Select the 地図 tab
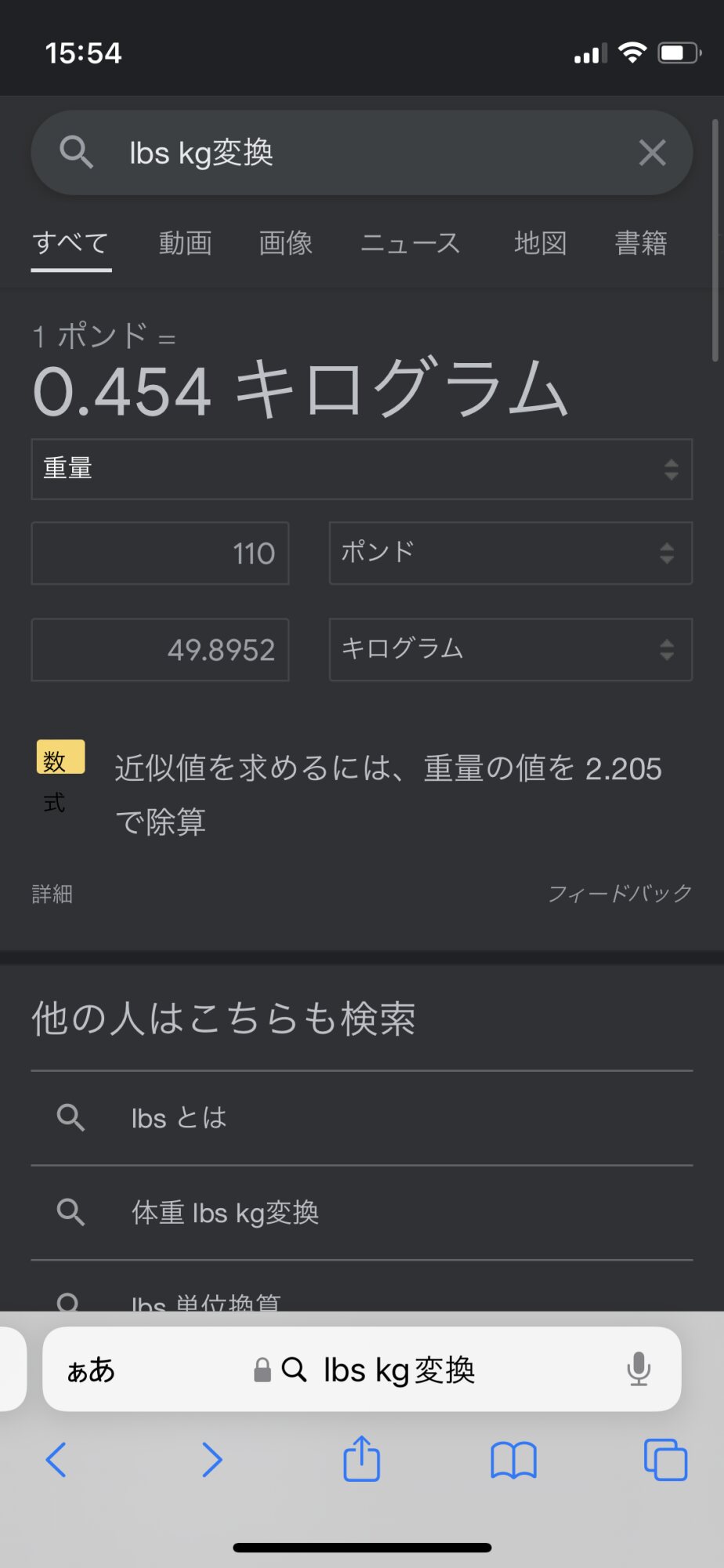 541,243
